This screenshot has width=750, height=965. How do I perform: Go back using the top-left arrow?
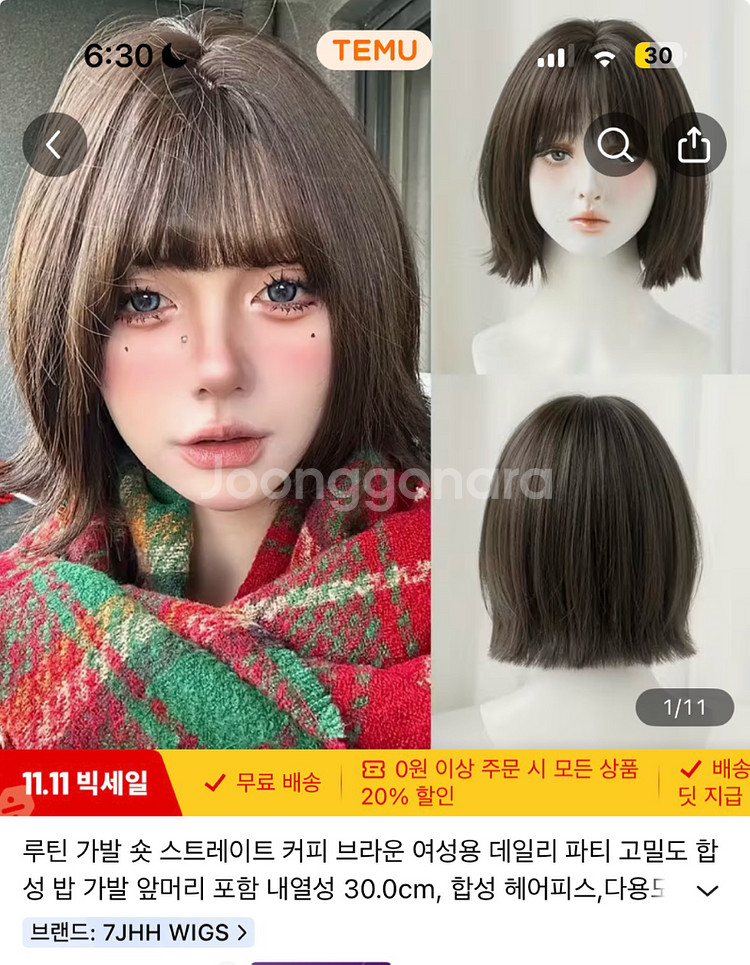[x=55, y=145]
